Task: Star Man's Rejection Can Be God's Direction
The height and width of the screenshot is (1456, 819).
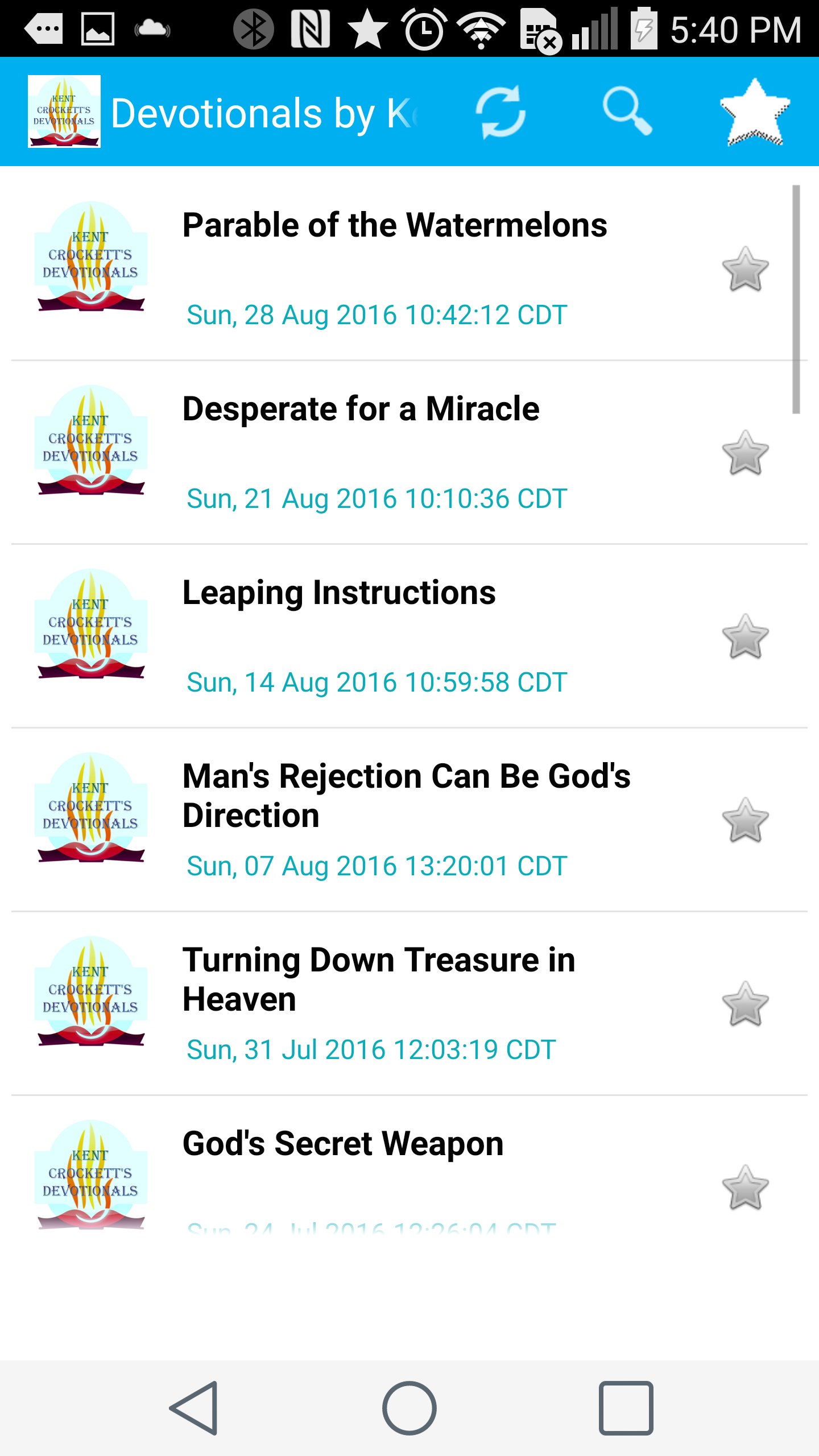Action: coord(745,820)
